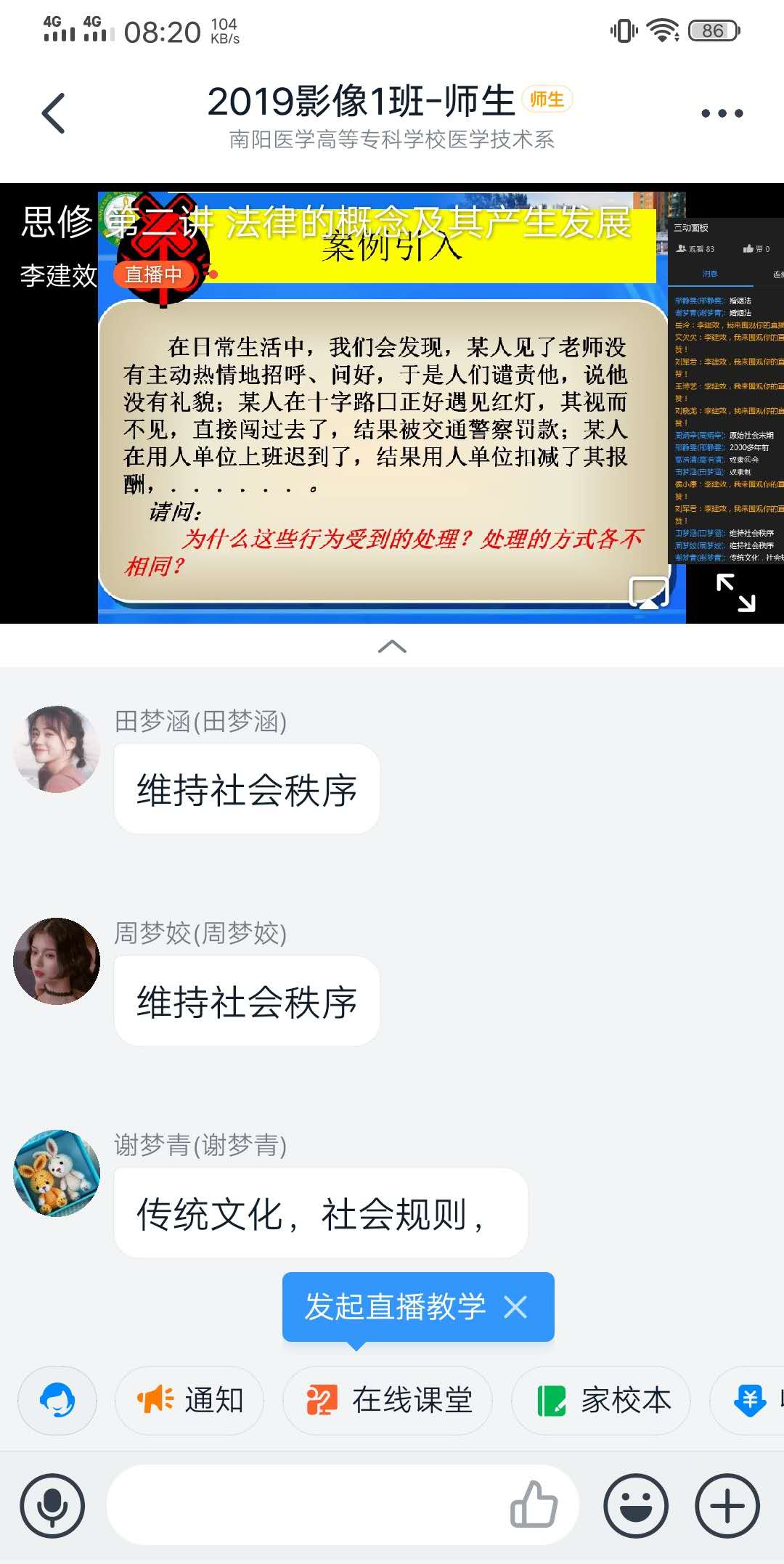This screenshot has height=1564, width=784.
Task: Send a thumbs-up like
Action: pos(534,1506)
